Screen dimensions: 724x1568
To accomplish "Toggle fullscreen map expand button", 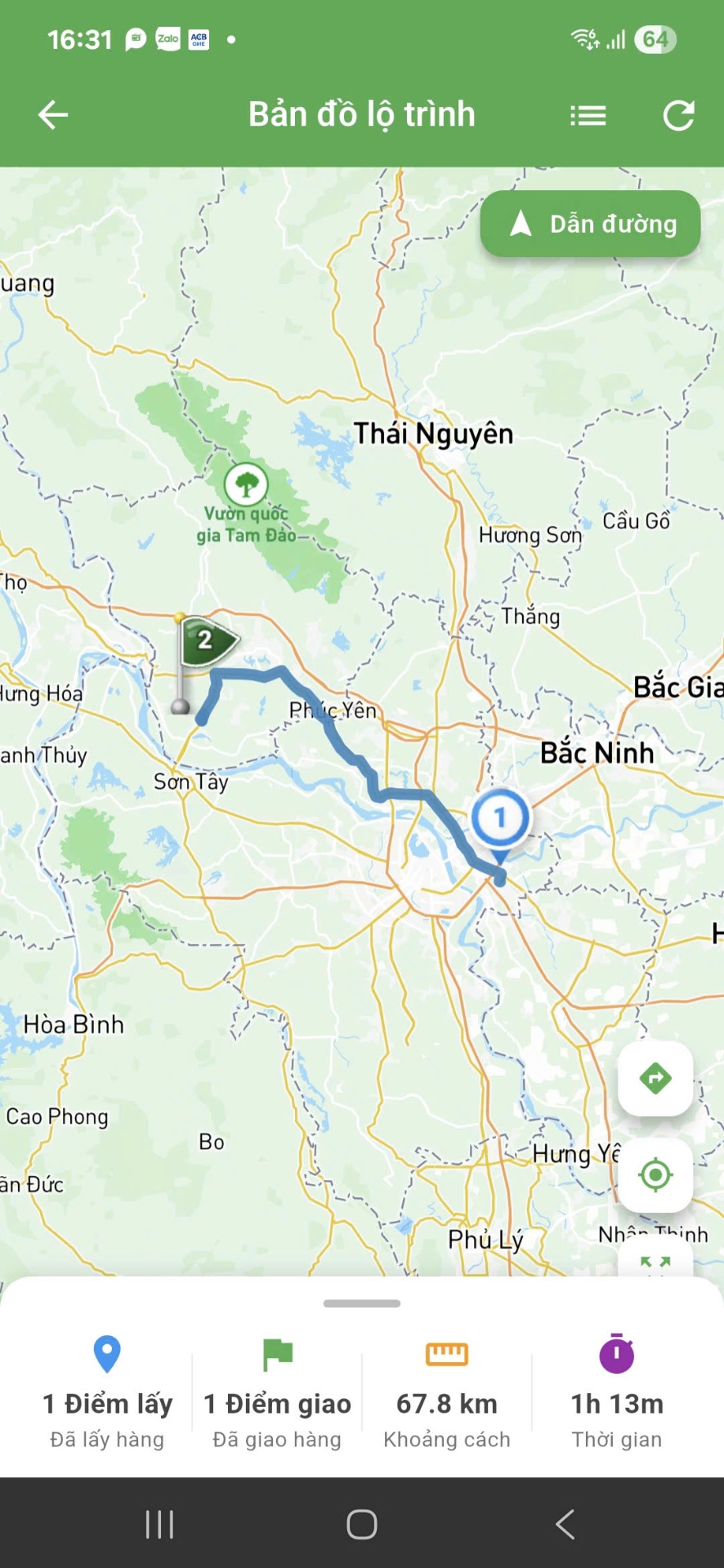I will (655, 1263).
